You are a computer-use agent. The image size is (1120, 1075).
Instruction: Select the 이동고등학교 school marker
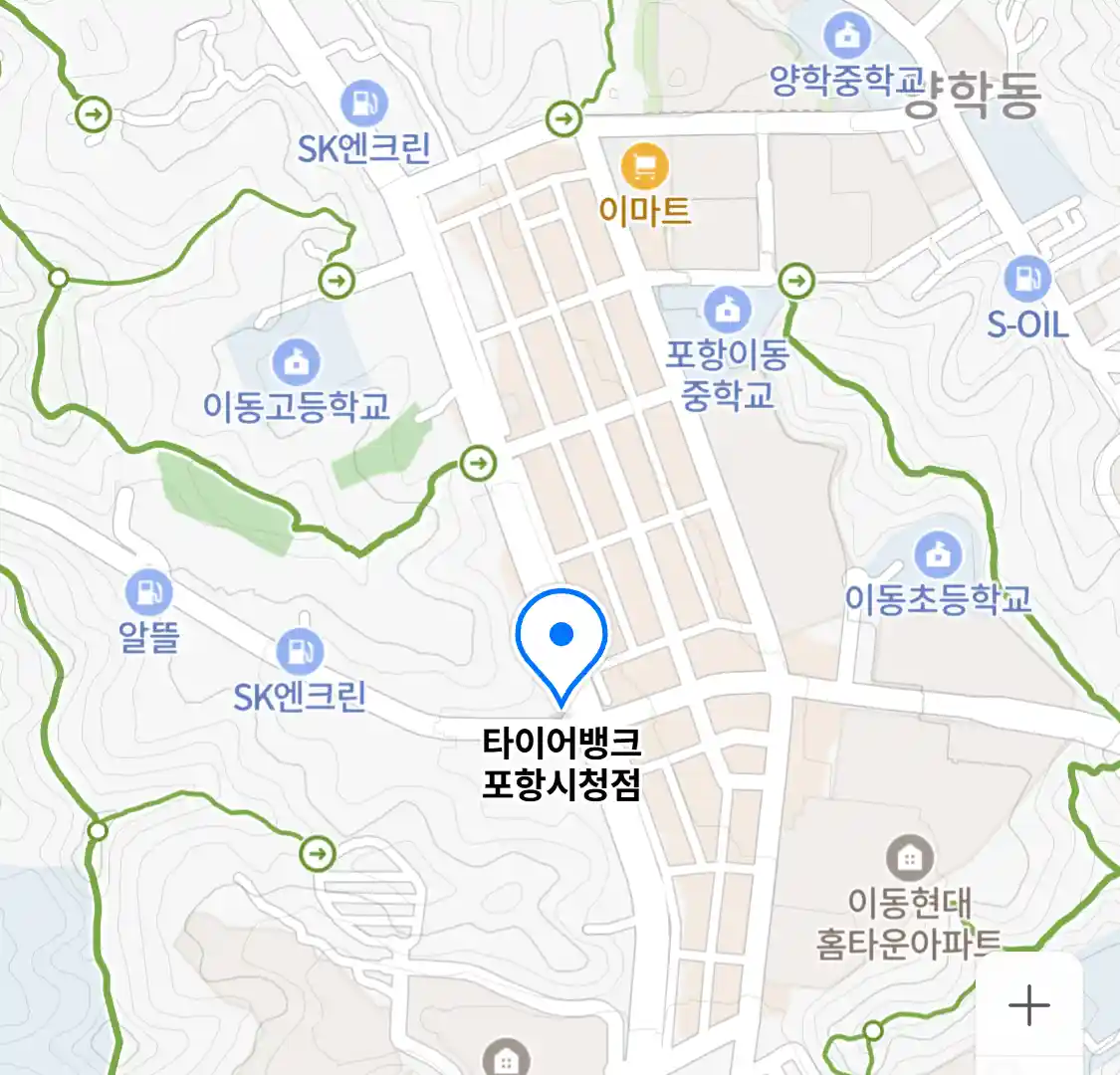(x=296, y=362)
